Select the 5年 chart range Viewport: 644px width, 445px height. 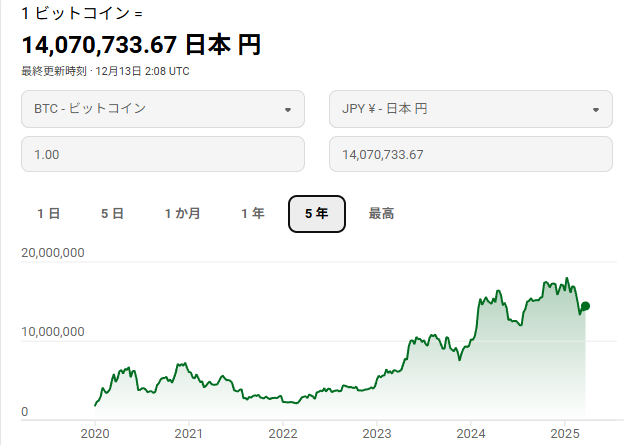pos(317,213)
